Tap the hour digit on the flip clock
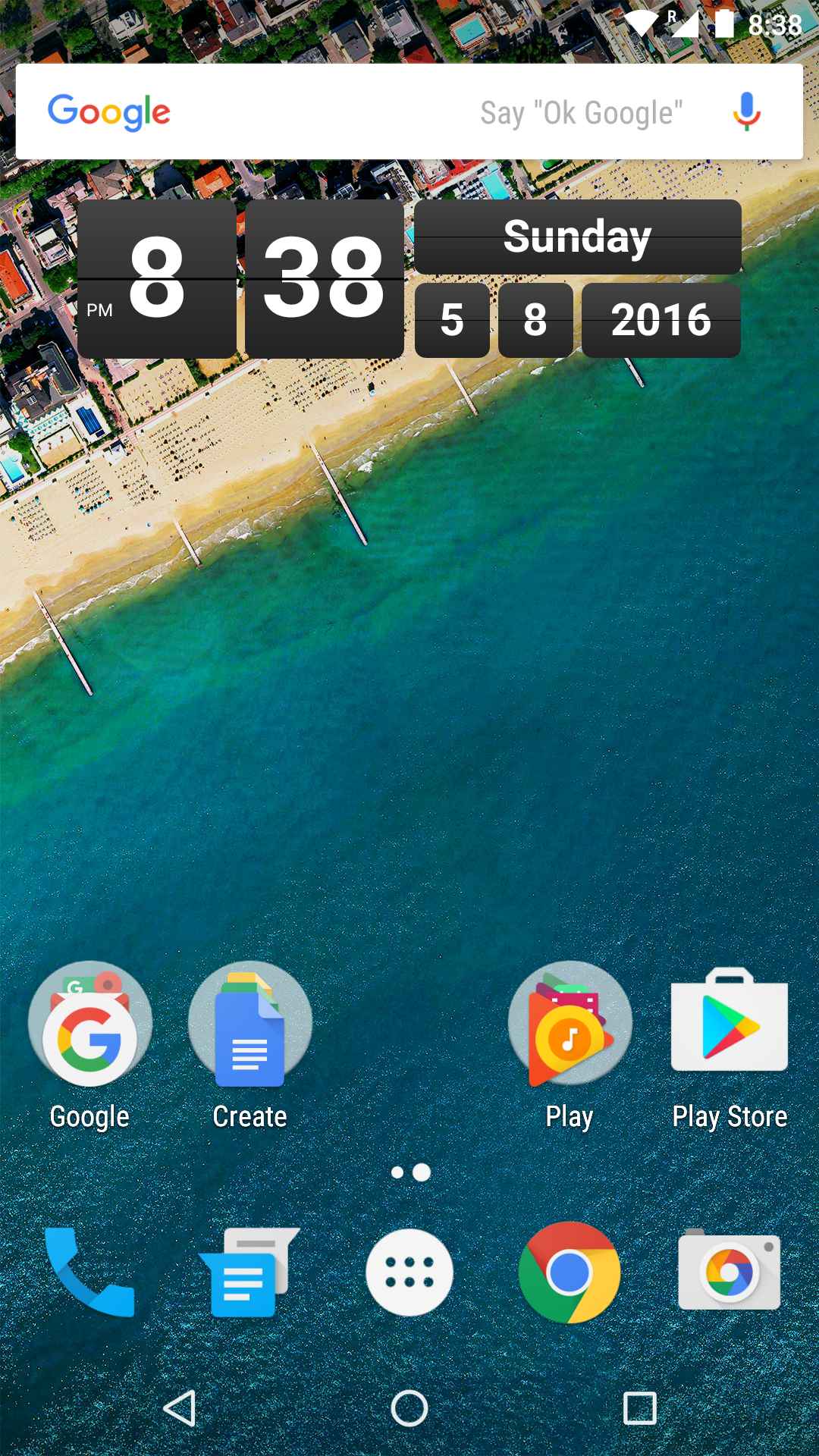The height and width of the screenshot is (1456, 819). [157, 281]
